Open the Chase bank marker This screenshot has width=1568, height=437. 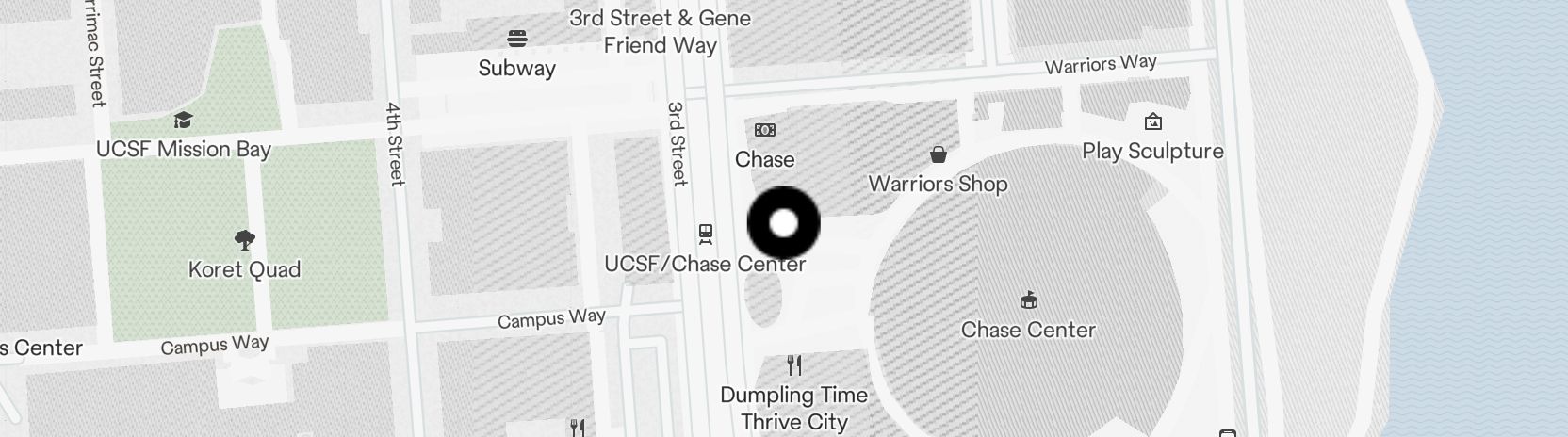[x=764, y=130]
